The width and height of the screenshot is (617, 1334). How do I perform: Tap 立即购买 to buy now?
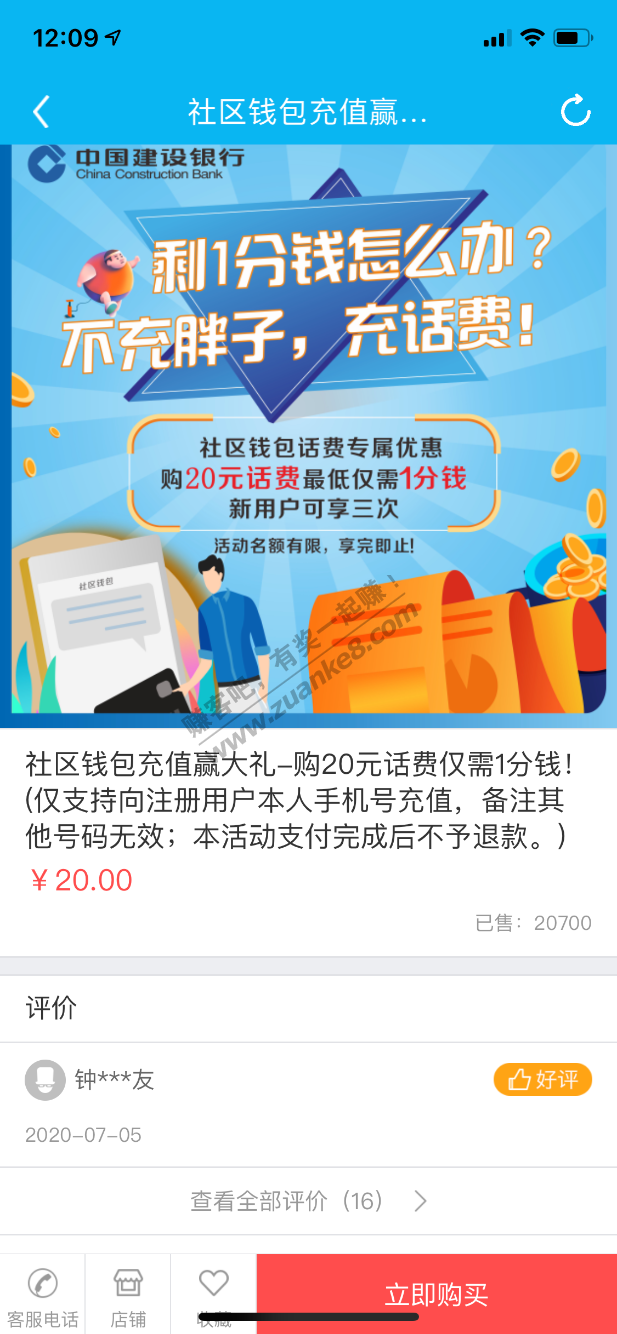[x=436, y=1294]
